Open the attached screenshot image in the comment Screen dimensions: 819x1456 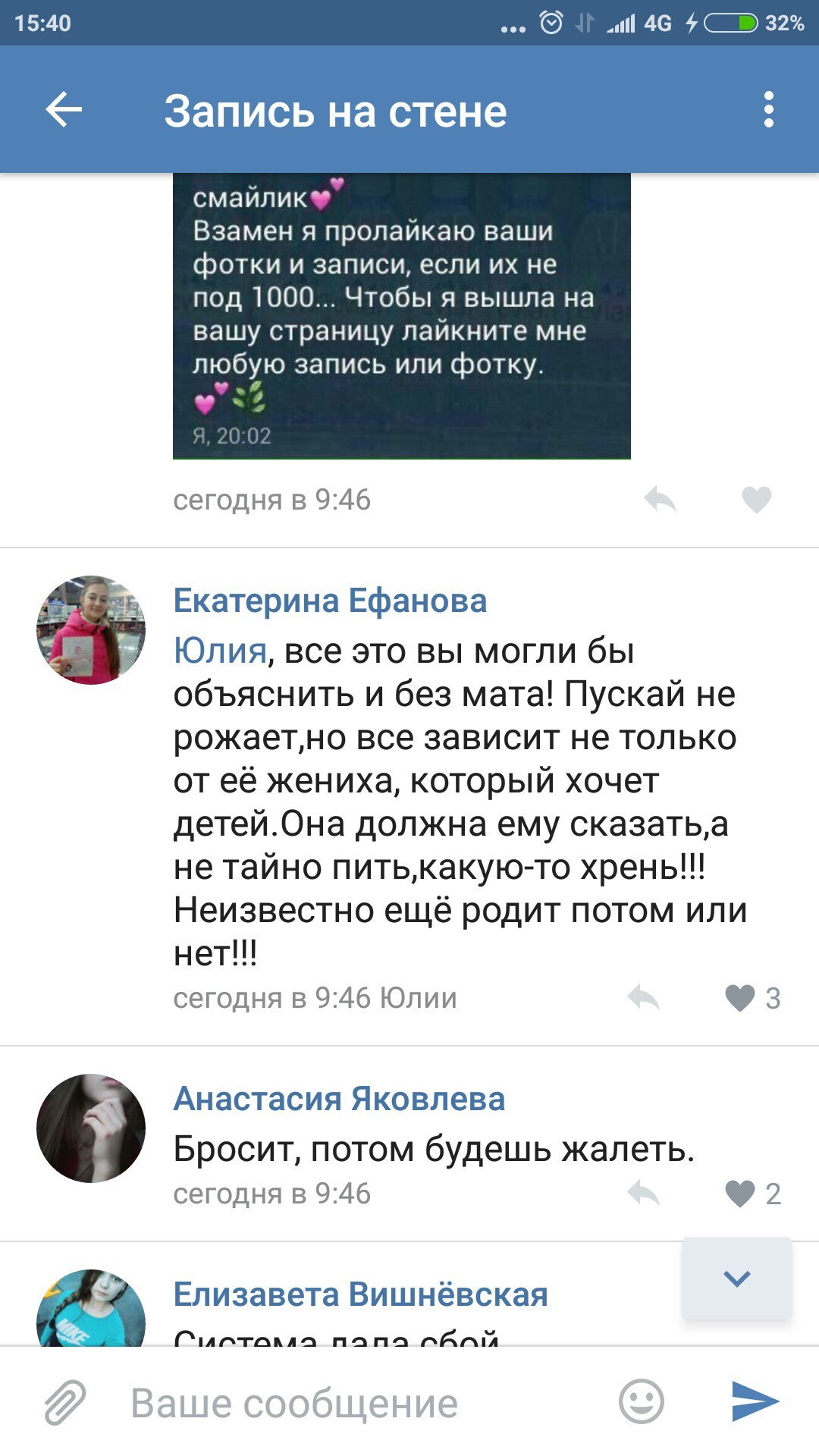(401, 315)
